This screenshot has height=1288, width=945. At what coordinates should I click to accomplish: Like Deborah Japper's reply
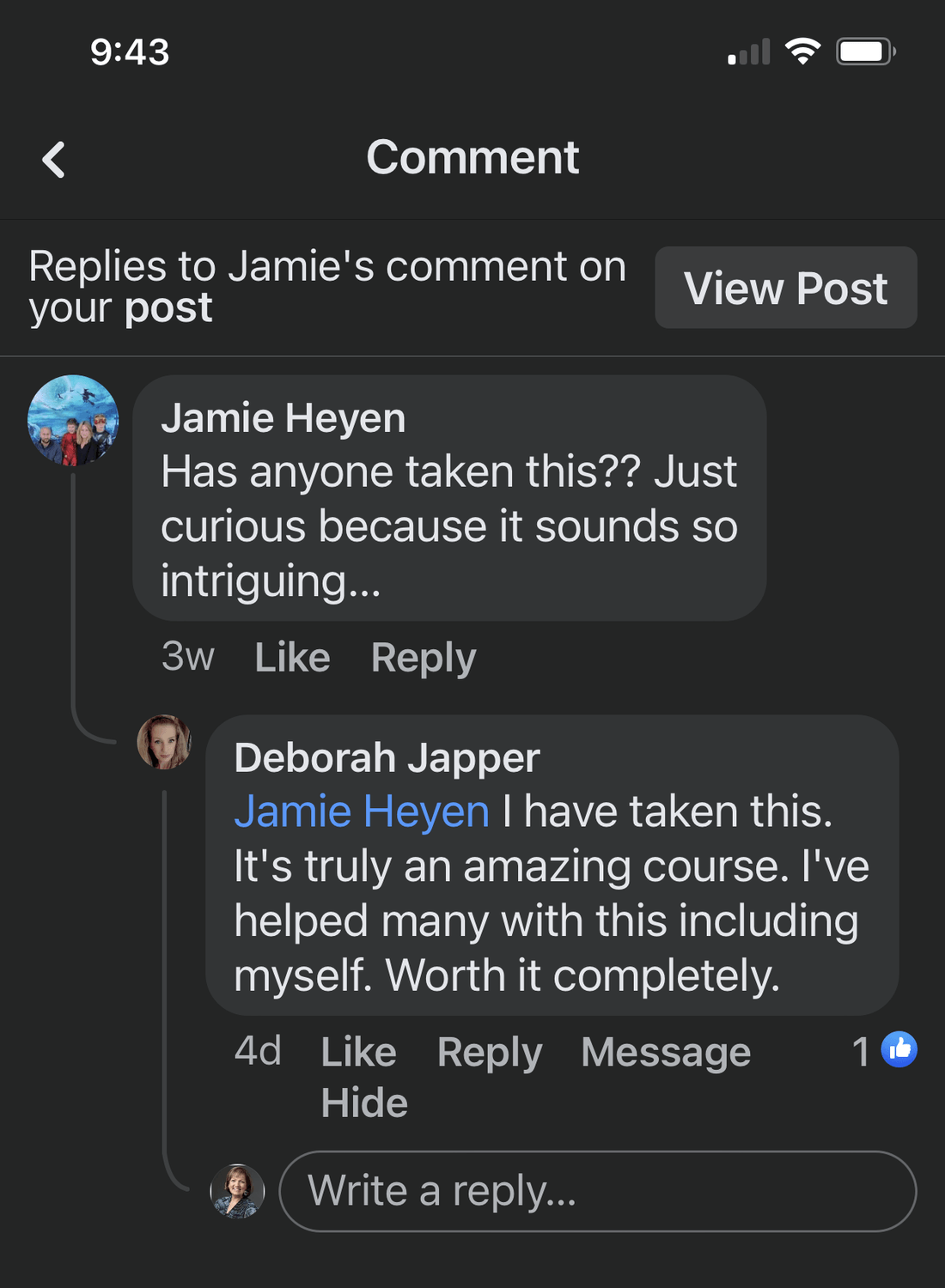click(358, 1052)
